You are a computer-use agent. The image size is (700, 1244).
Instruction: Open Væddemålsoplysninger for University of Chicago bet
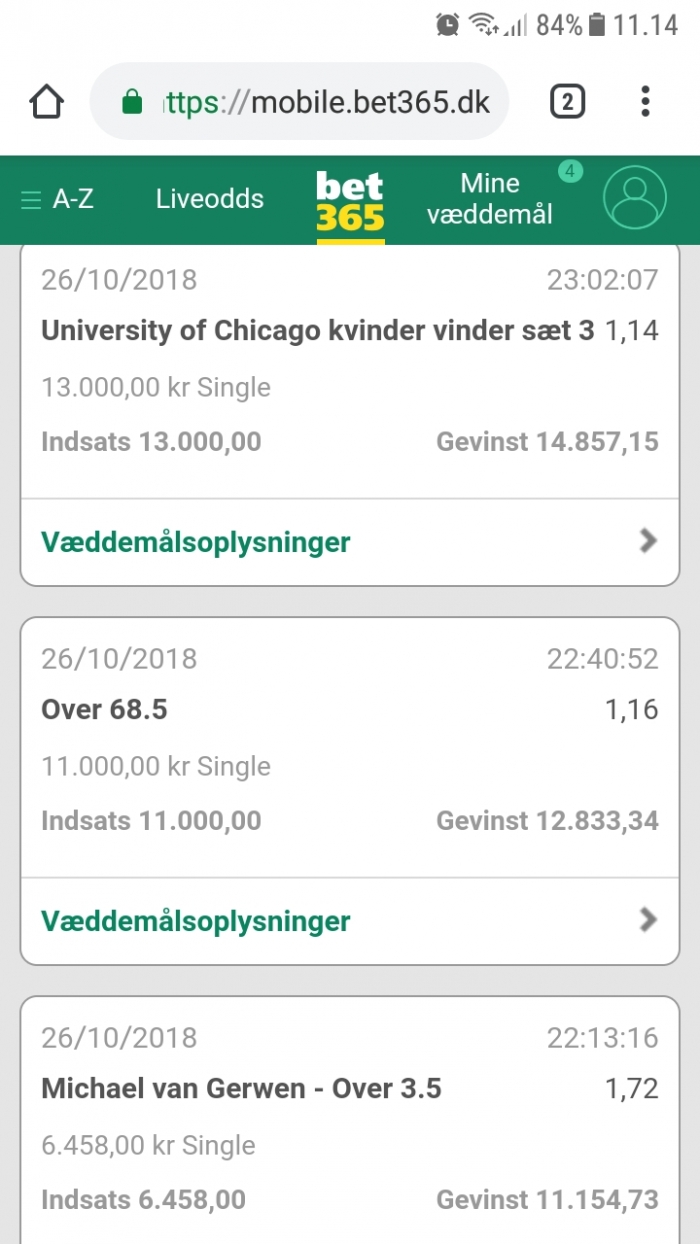[x=350, y=542]
